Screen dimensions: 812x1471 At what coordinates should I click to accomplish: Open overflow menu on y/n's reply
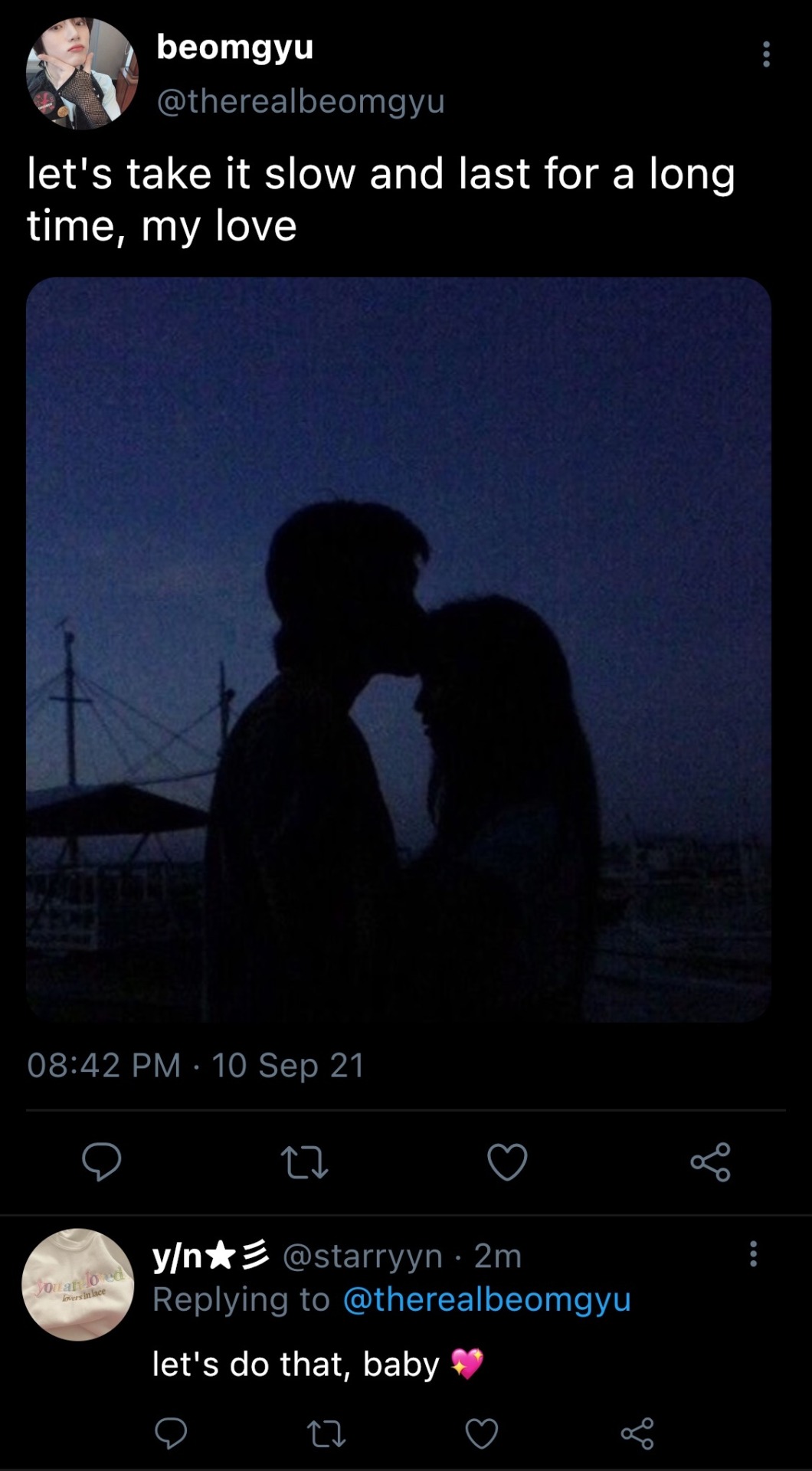tap(753, 1254)
